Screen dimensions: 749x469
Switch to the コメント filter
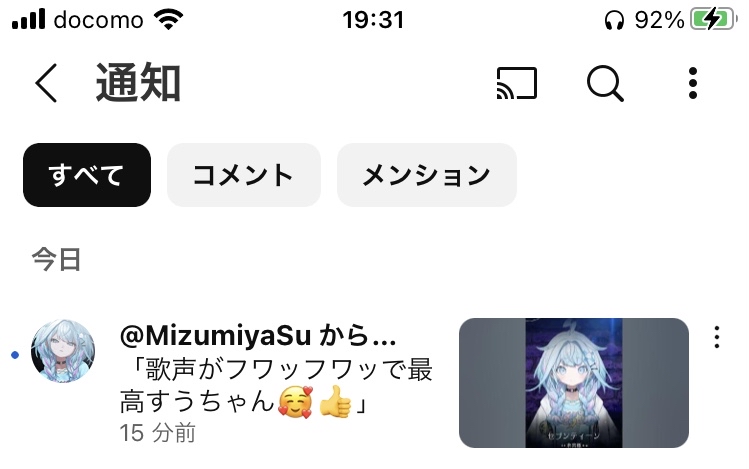(x=243, y=175)
